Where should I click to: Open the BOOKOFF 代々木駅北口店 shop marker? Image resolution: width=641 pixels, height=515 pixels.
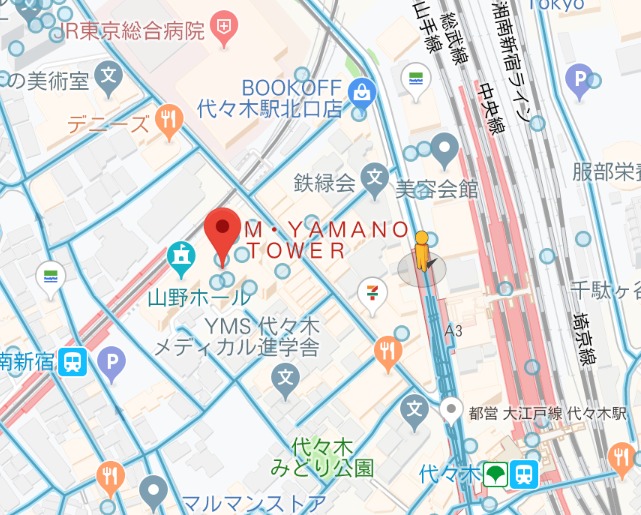pyautogui.click(x=361, y=94)
